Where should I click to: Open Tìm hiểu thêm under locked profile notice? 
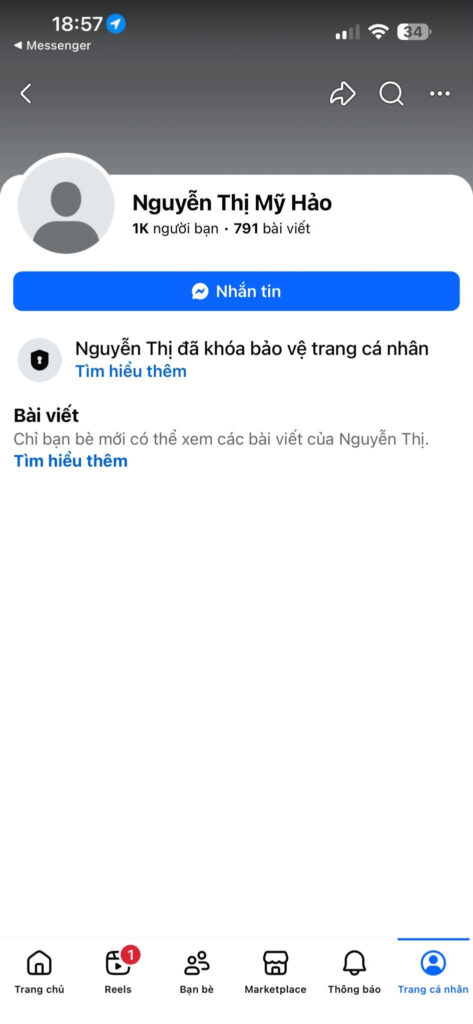131,372
